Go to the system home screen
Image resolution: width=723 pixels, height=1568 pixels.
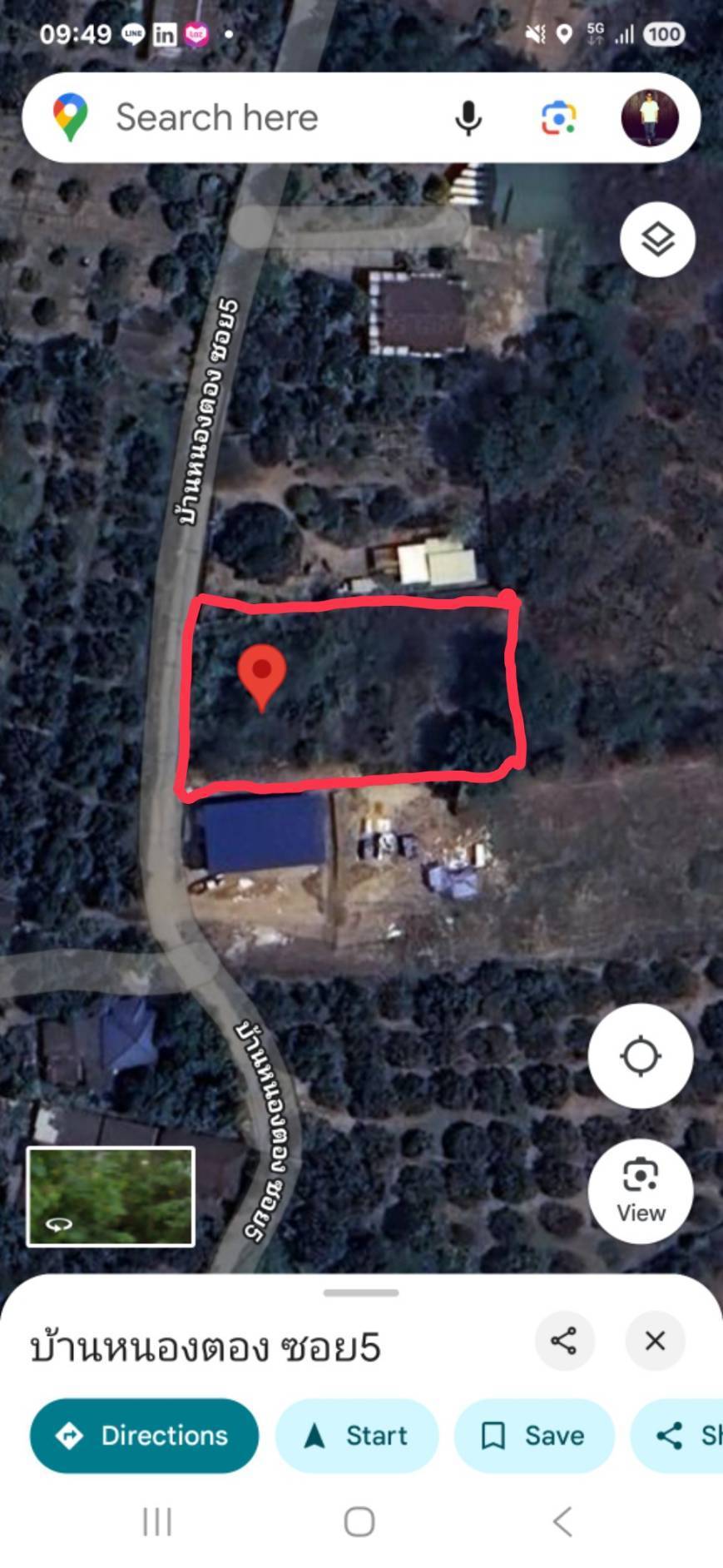coord(359,1521)
